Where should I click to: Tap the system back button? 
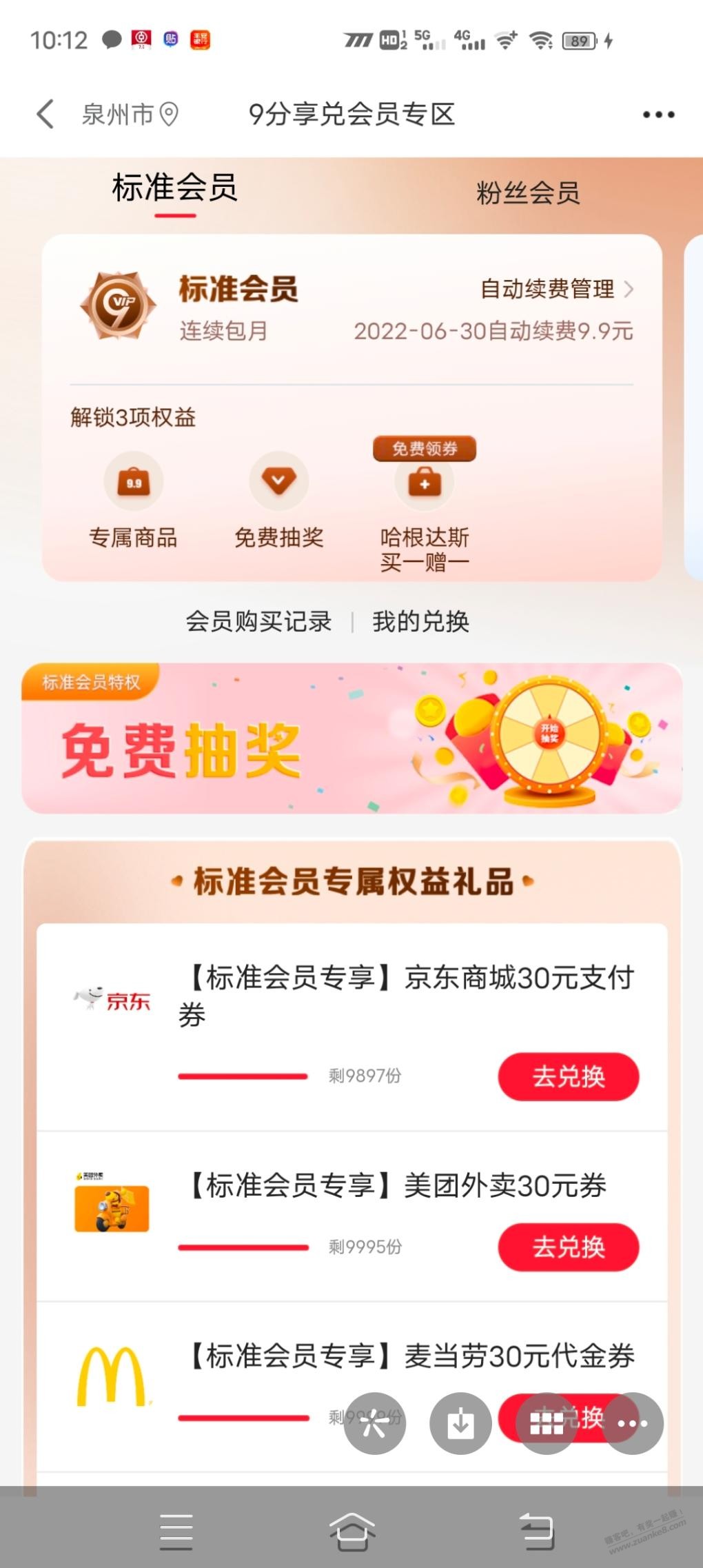pos(536,1532)
